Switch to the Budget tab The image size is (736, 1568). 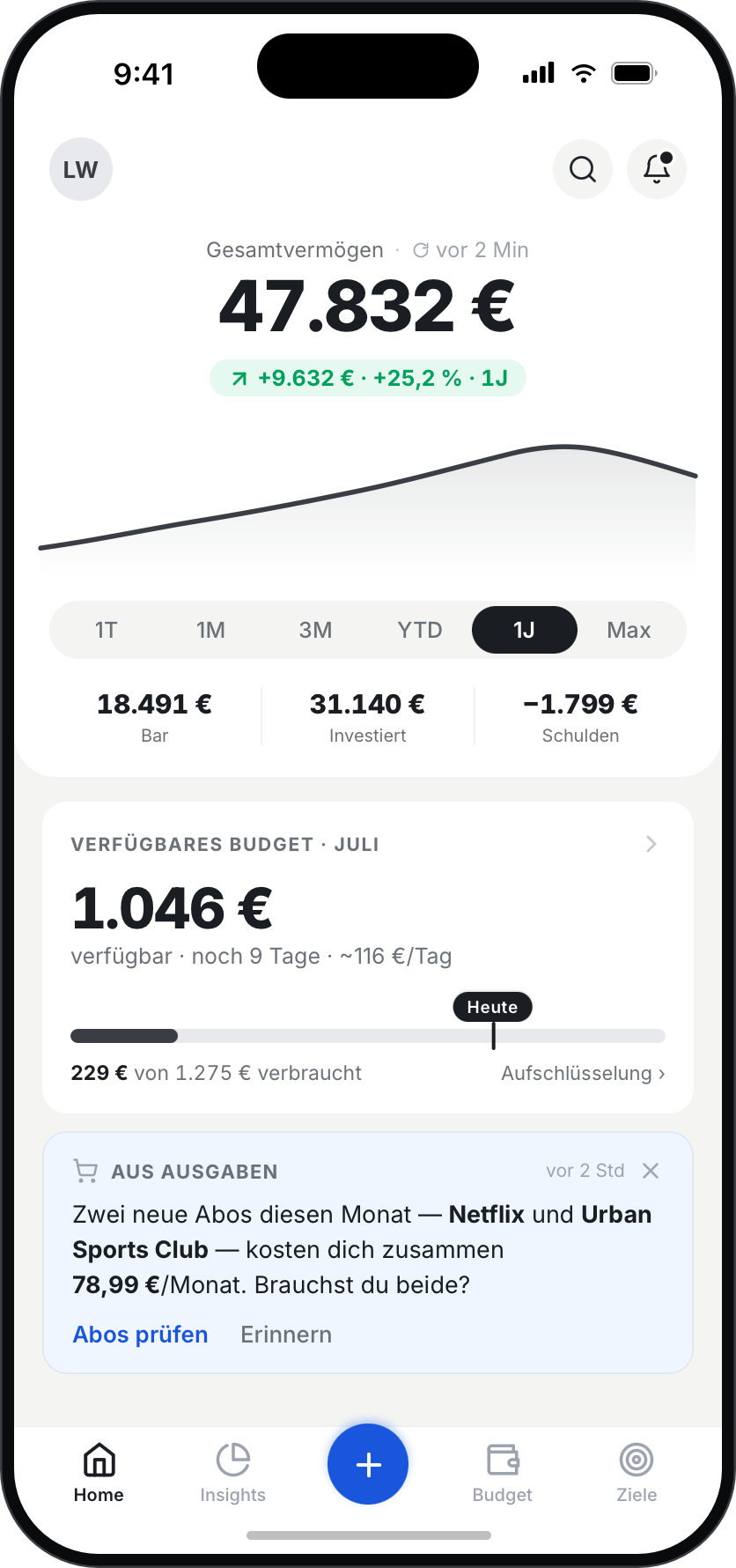[503, 1473]
